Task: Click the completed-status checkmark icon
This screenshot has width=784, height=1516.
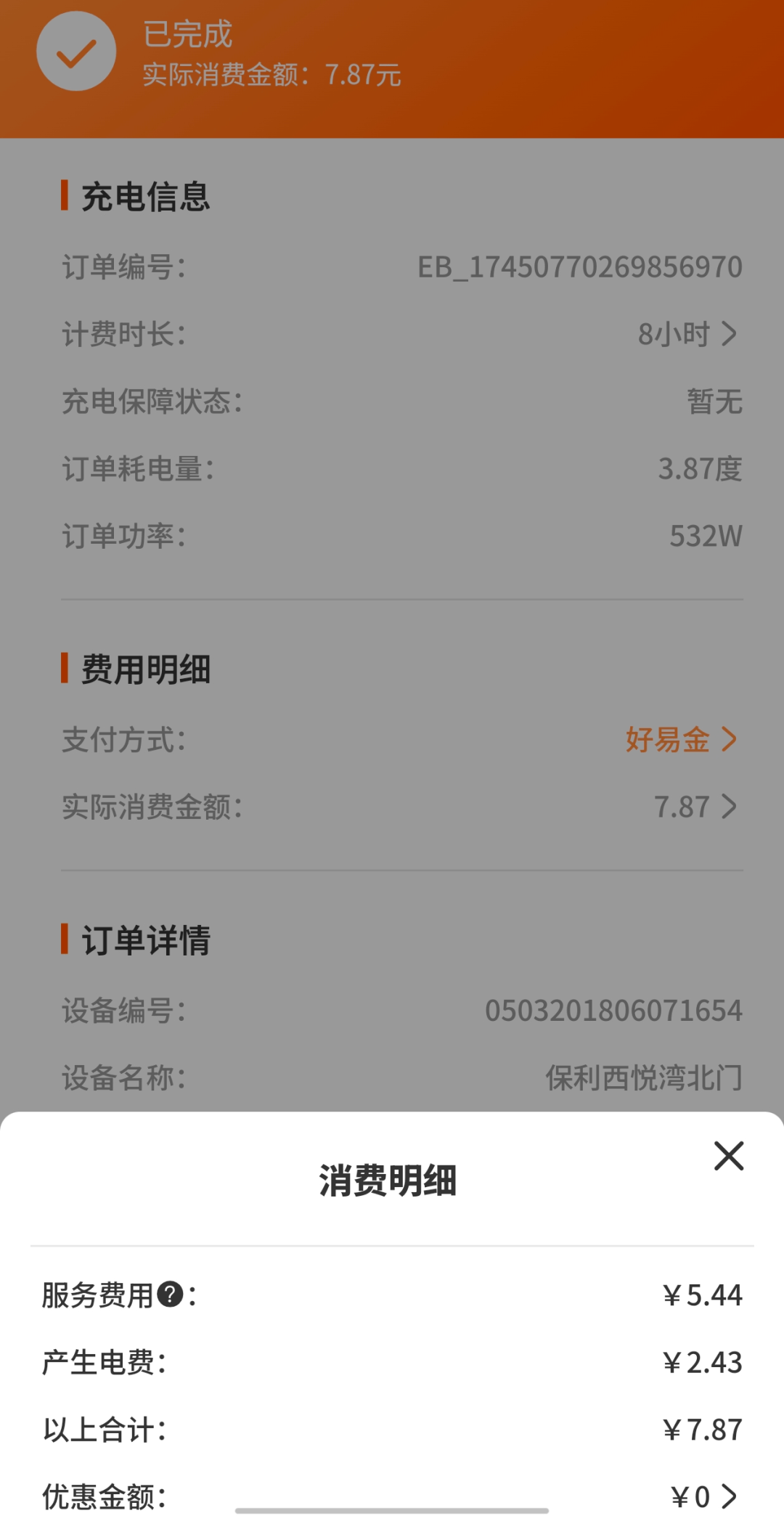Action: click(78, 50)
